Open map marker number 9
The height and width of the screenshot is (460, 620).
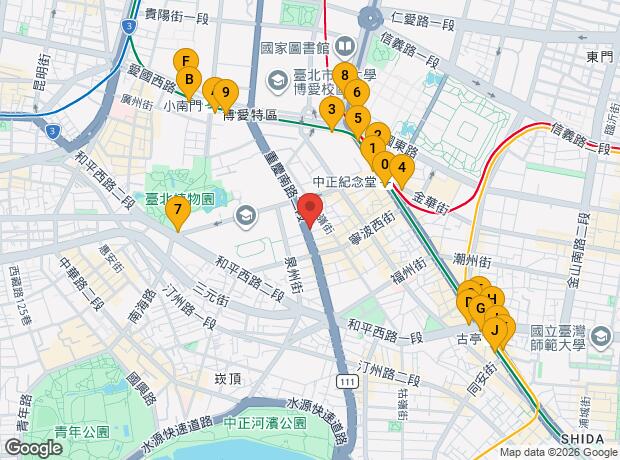tap(227, 93)
